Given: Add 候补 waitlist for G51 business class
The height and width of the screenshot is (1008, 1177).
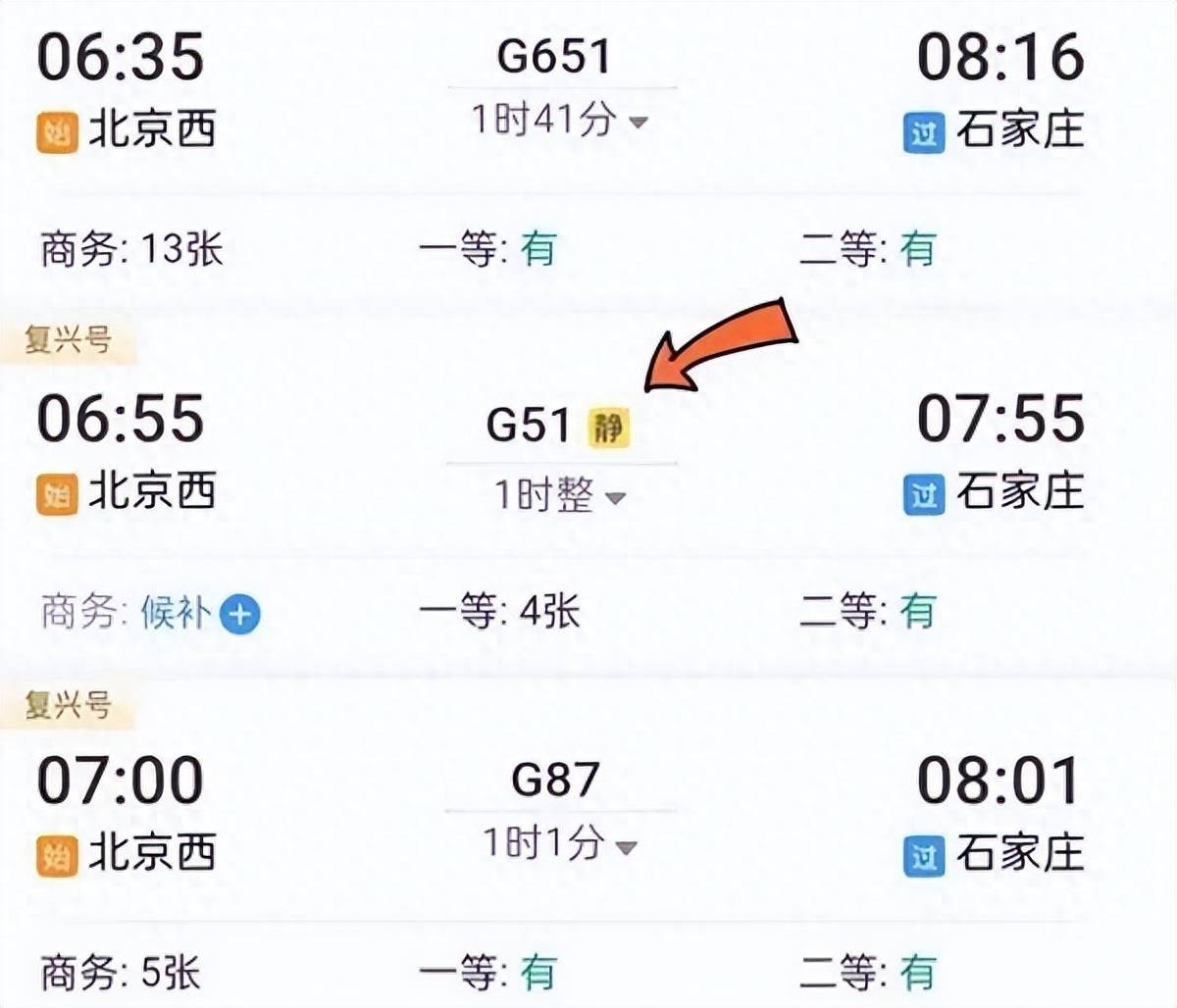Looking at the screenshot, I should pyautogui.click(x=239, y=615).
